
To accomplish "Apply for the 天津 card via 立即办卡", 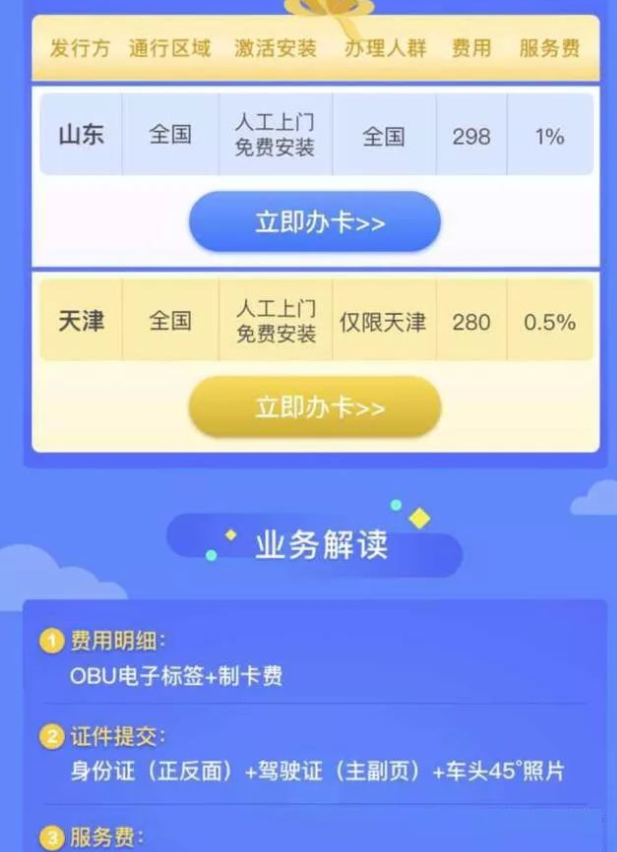I will pos(315,407).
